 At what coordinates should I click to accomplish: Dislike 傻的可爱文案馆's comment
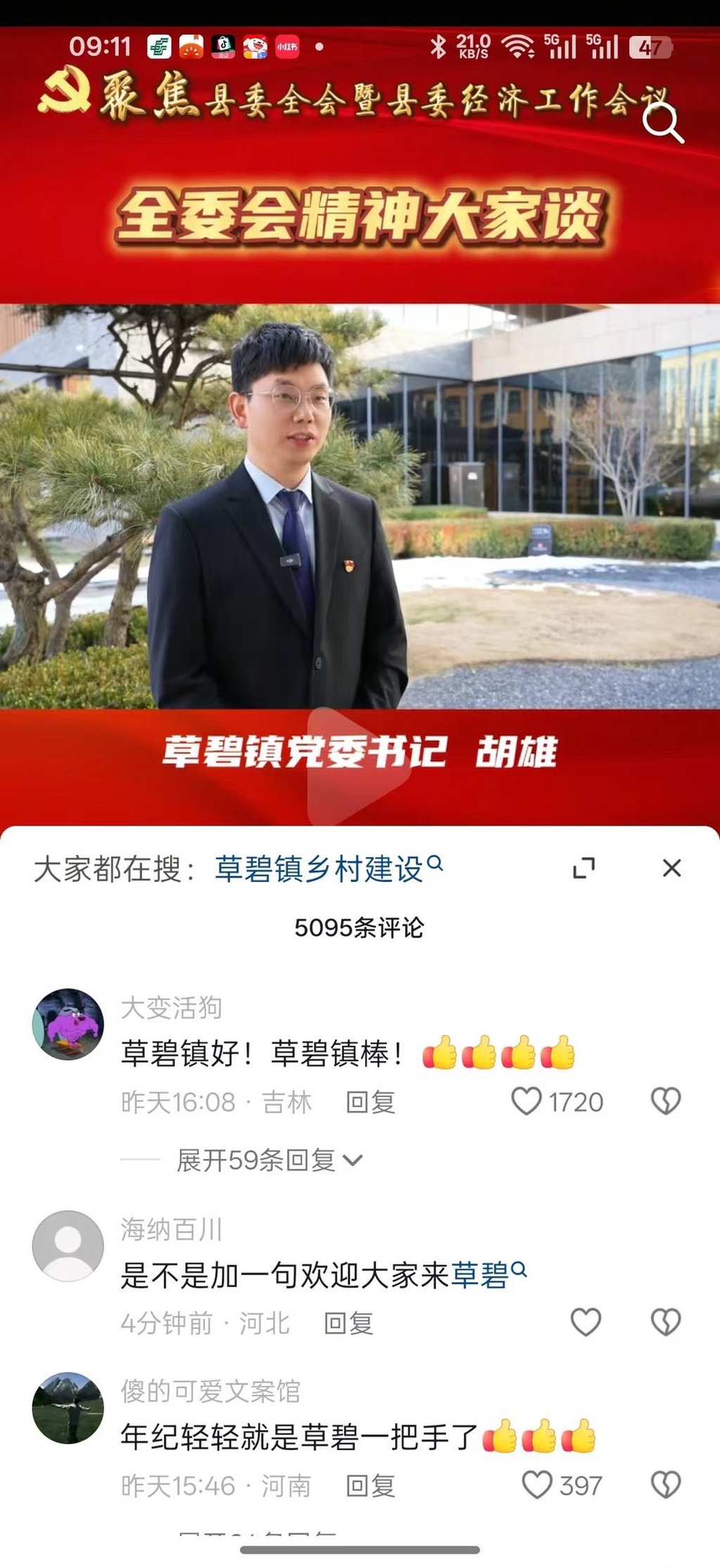pyautogui.click(x=665, y=1485)
